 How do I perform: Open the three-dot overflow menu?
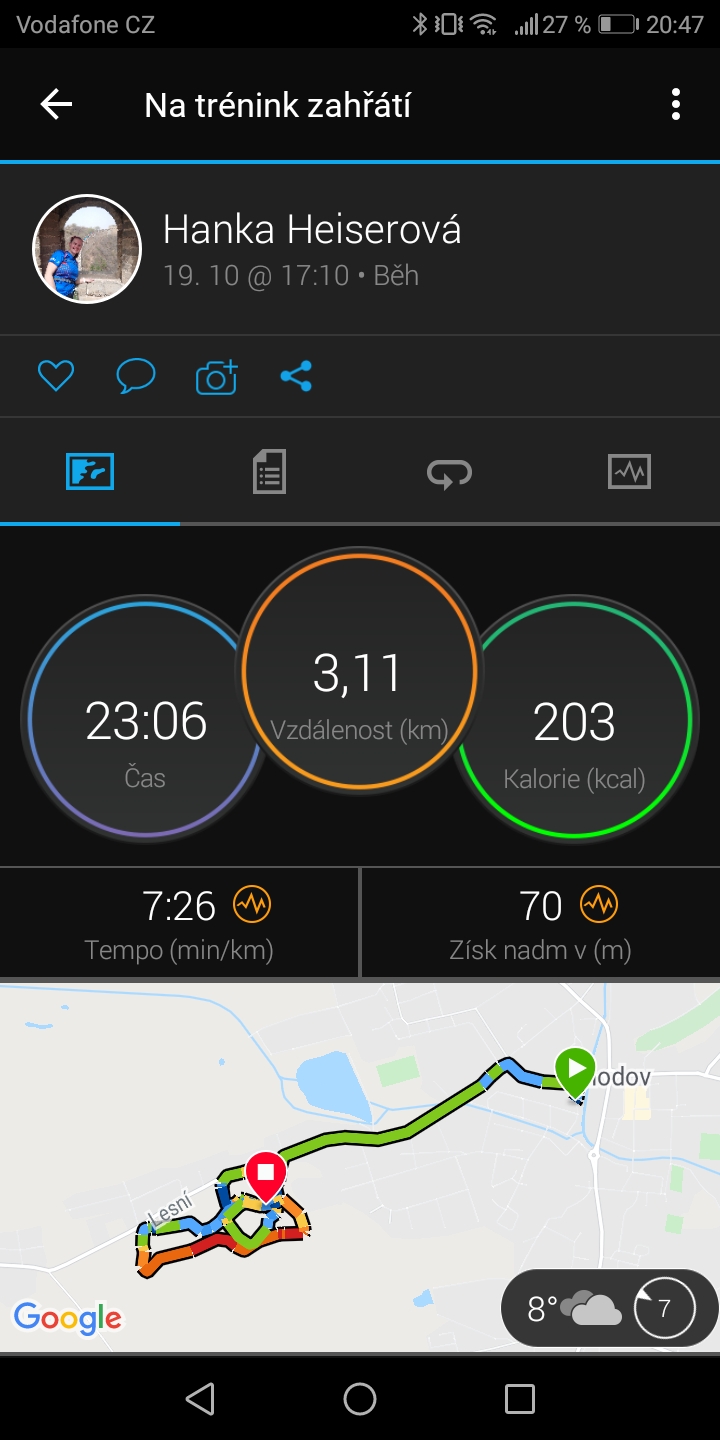click(x=676, y=104)
